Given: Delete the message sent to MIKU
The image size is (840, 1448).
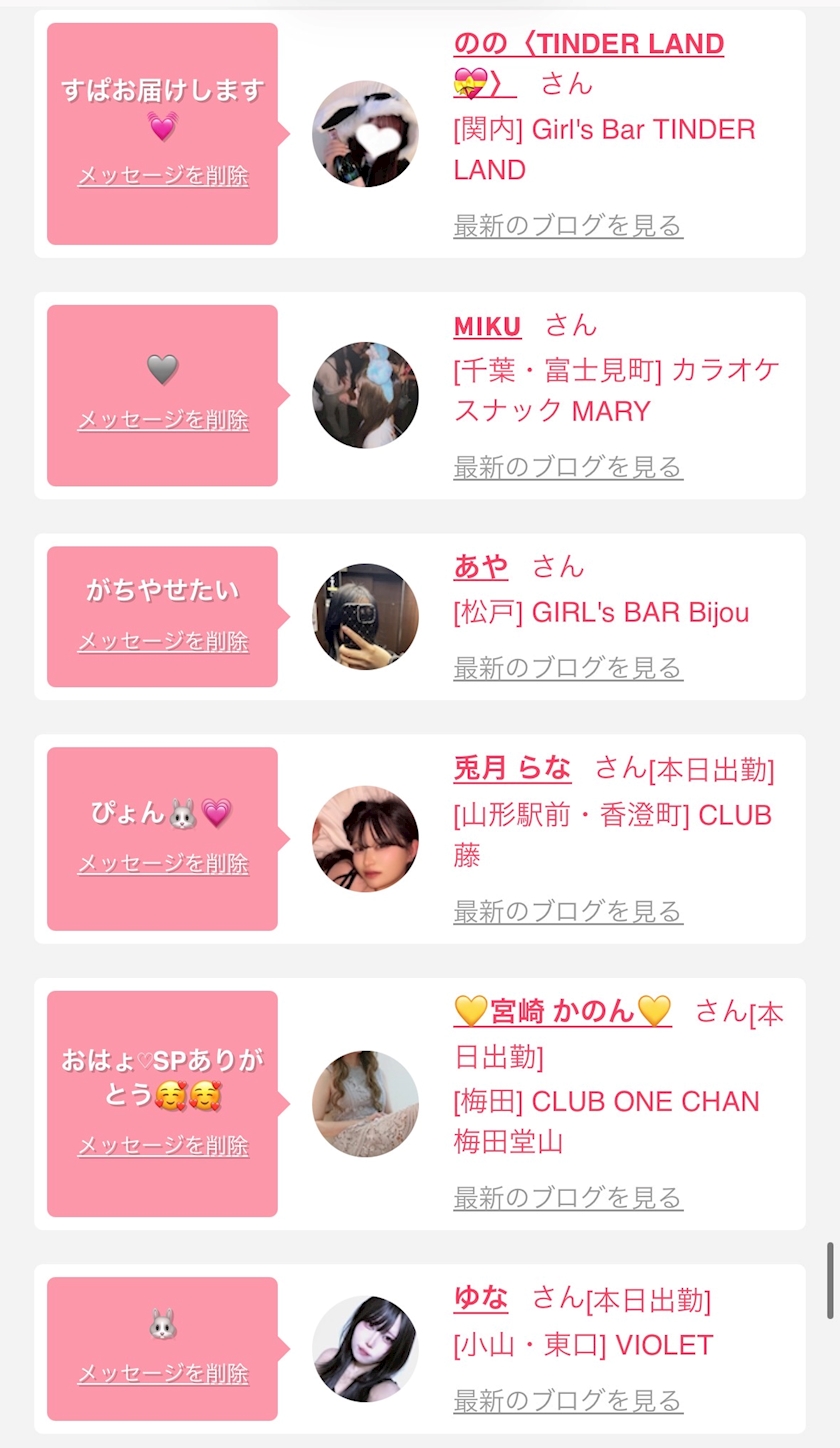Looking at the screenshot, I should pyautogui.click(x=163, y=420).
